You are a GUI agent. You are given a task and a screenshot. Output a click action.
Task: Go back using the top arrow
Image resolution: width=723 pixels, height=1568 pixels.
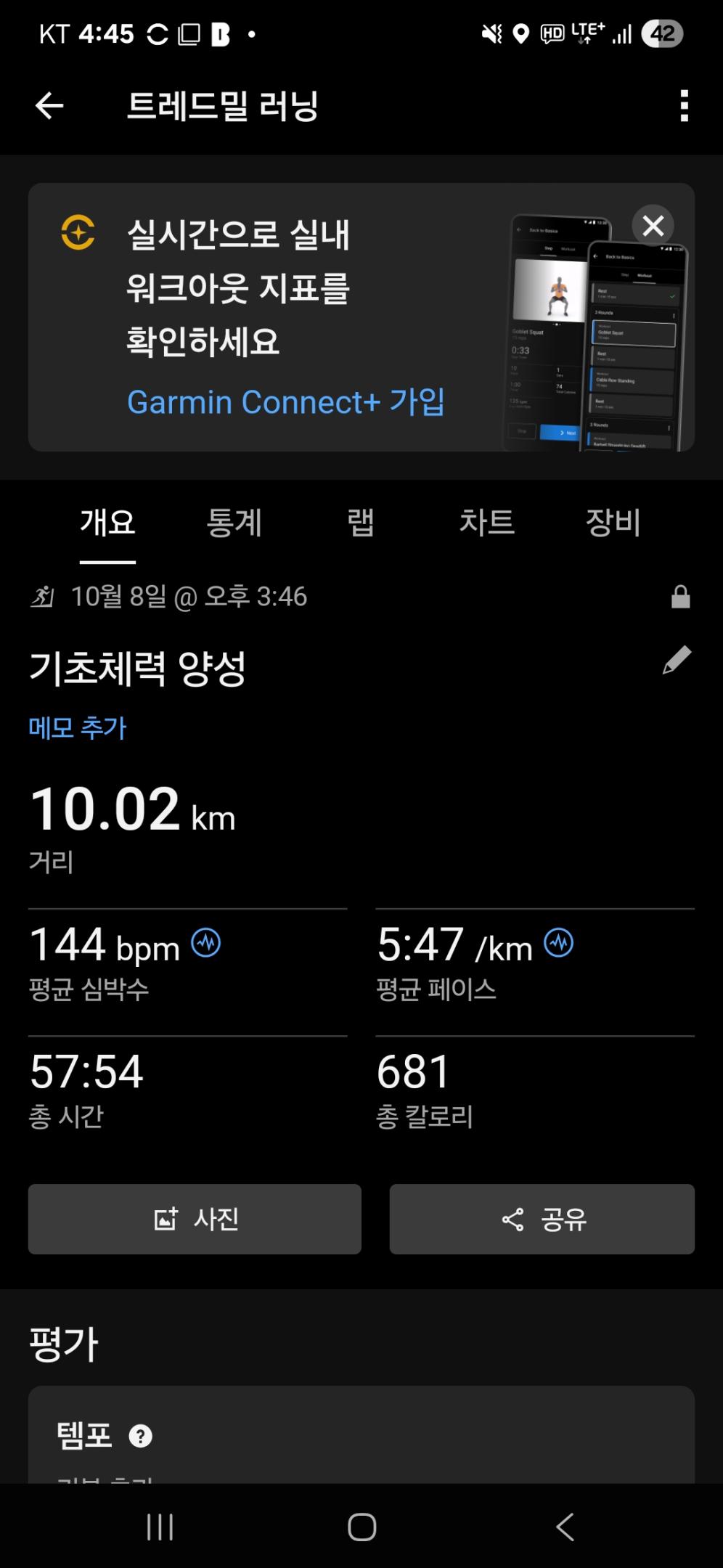(49, 106)
